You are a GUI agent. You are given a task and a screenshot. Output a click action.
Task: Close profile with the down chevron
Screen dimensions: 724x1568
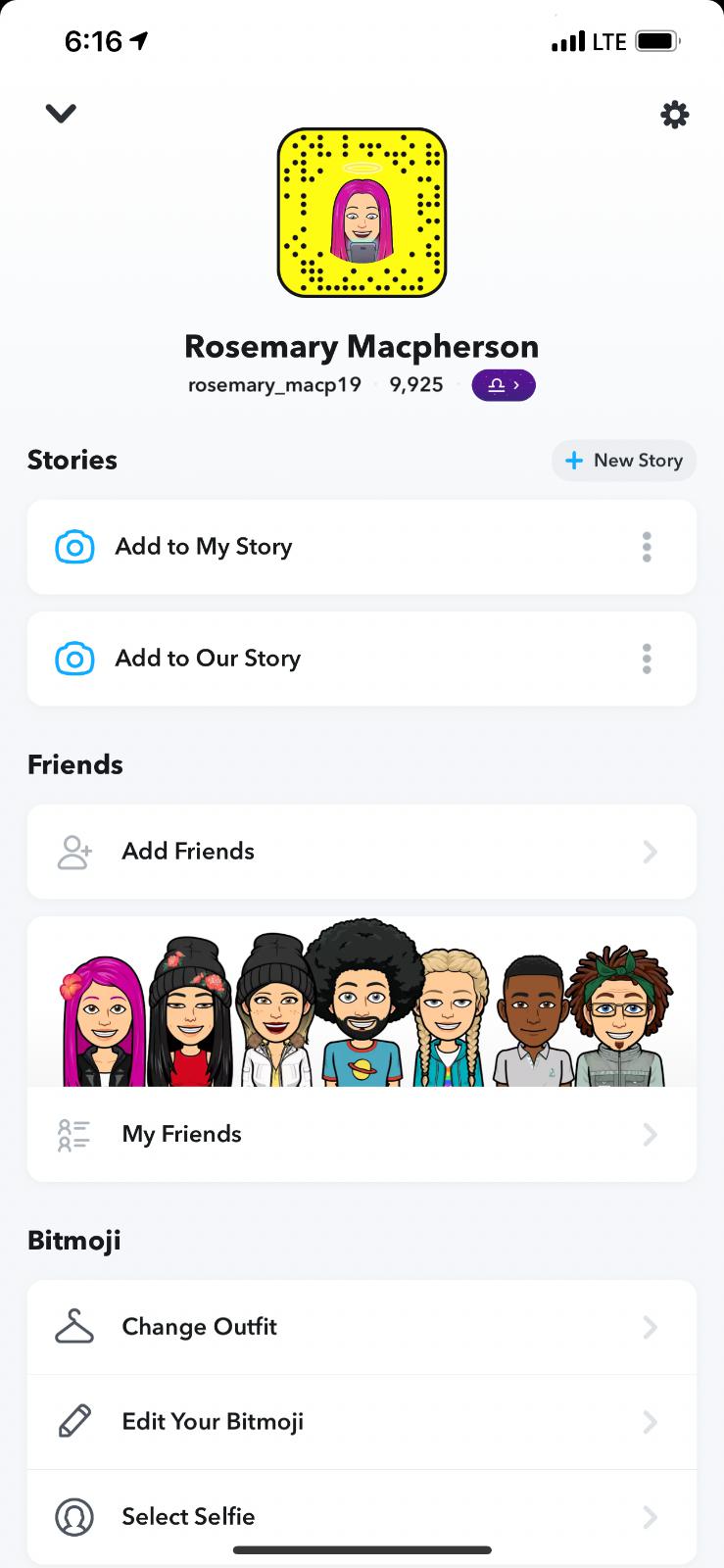tap(61, 114)
